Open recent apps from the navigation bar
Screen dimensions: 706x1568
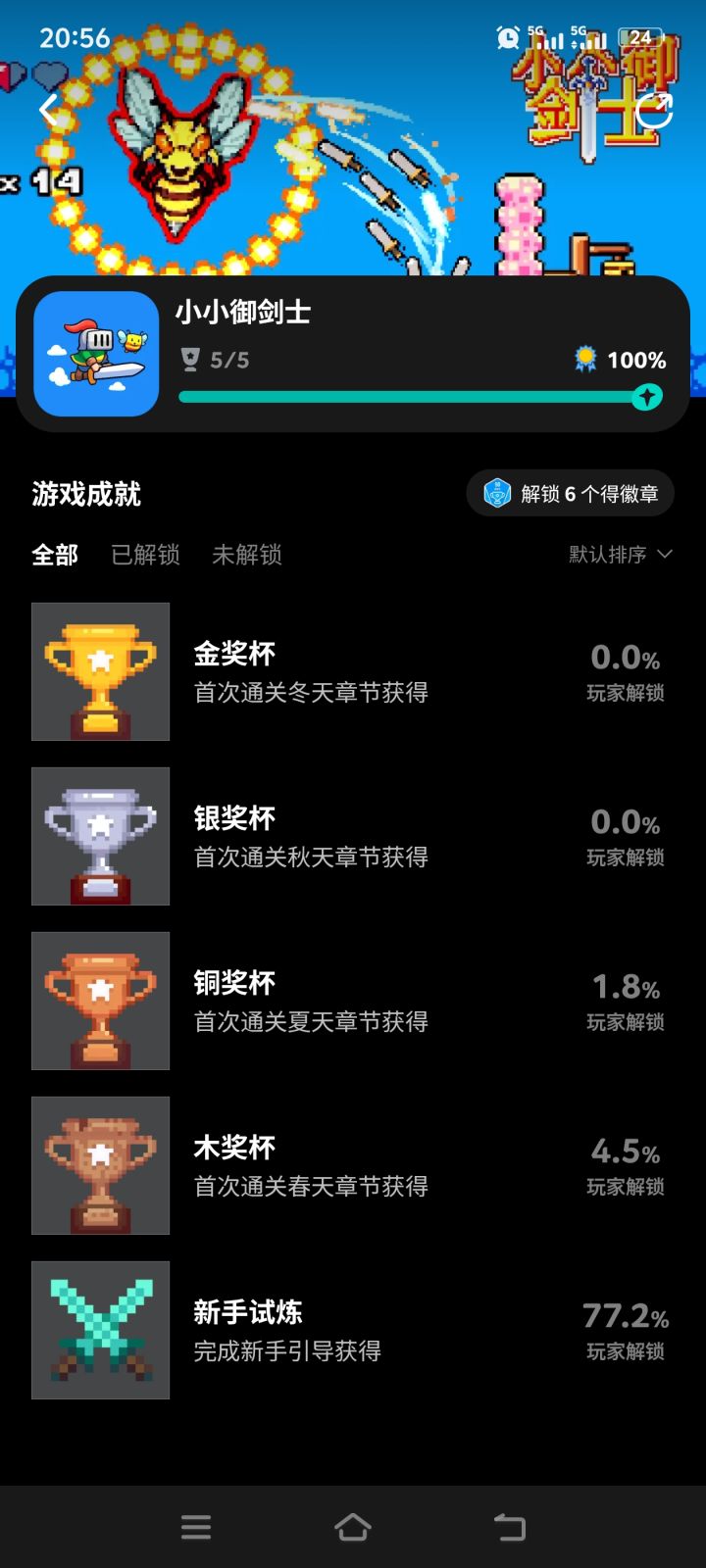pos(196,1527)
